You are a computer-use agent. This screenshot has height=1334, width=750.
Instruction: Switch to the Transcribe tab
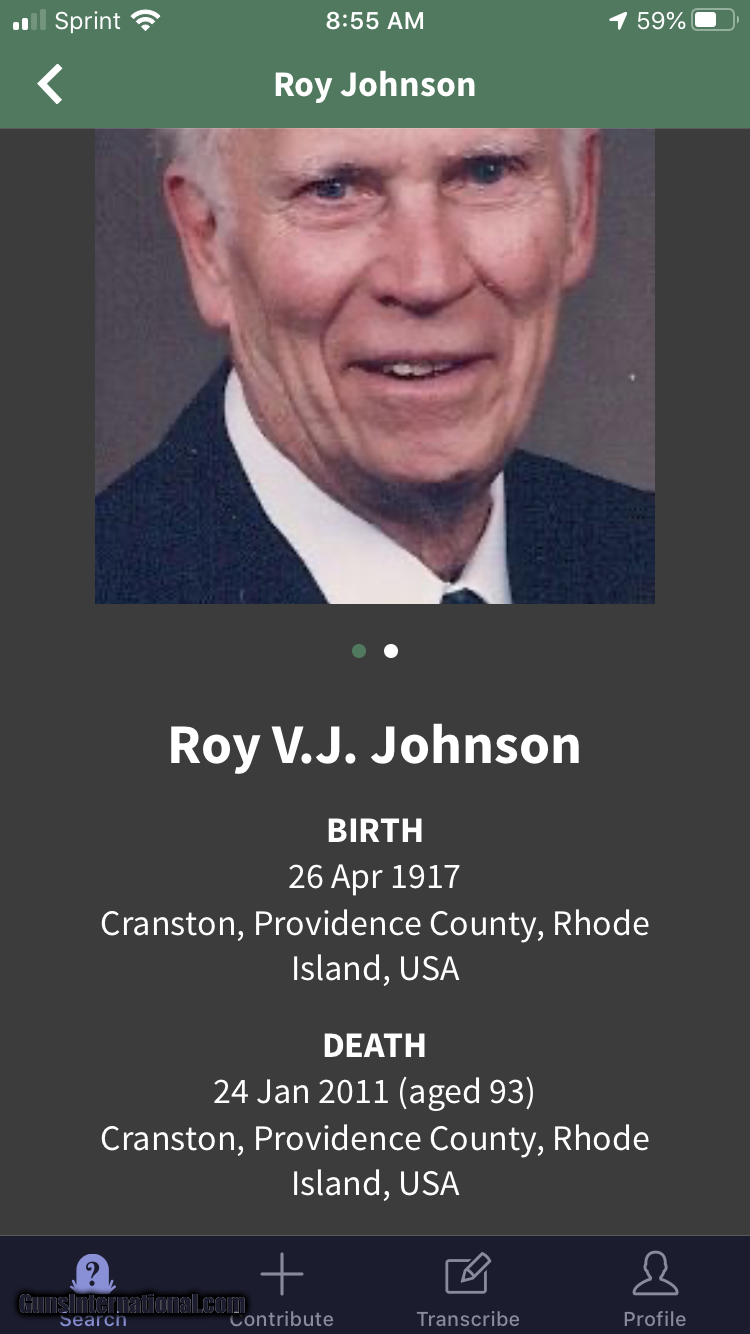(468, 1288)
